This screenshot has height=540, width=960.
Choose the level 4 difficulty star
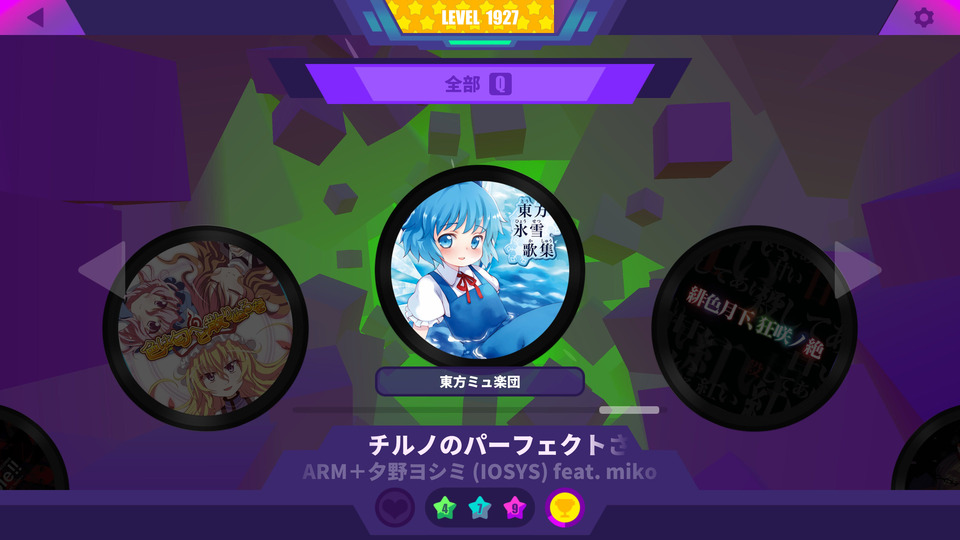pos(445,508)
